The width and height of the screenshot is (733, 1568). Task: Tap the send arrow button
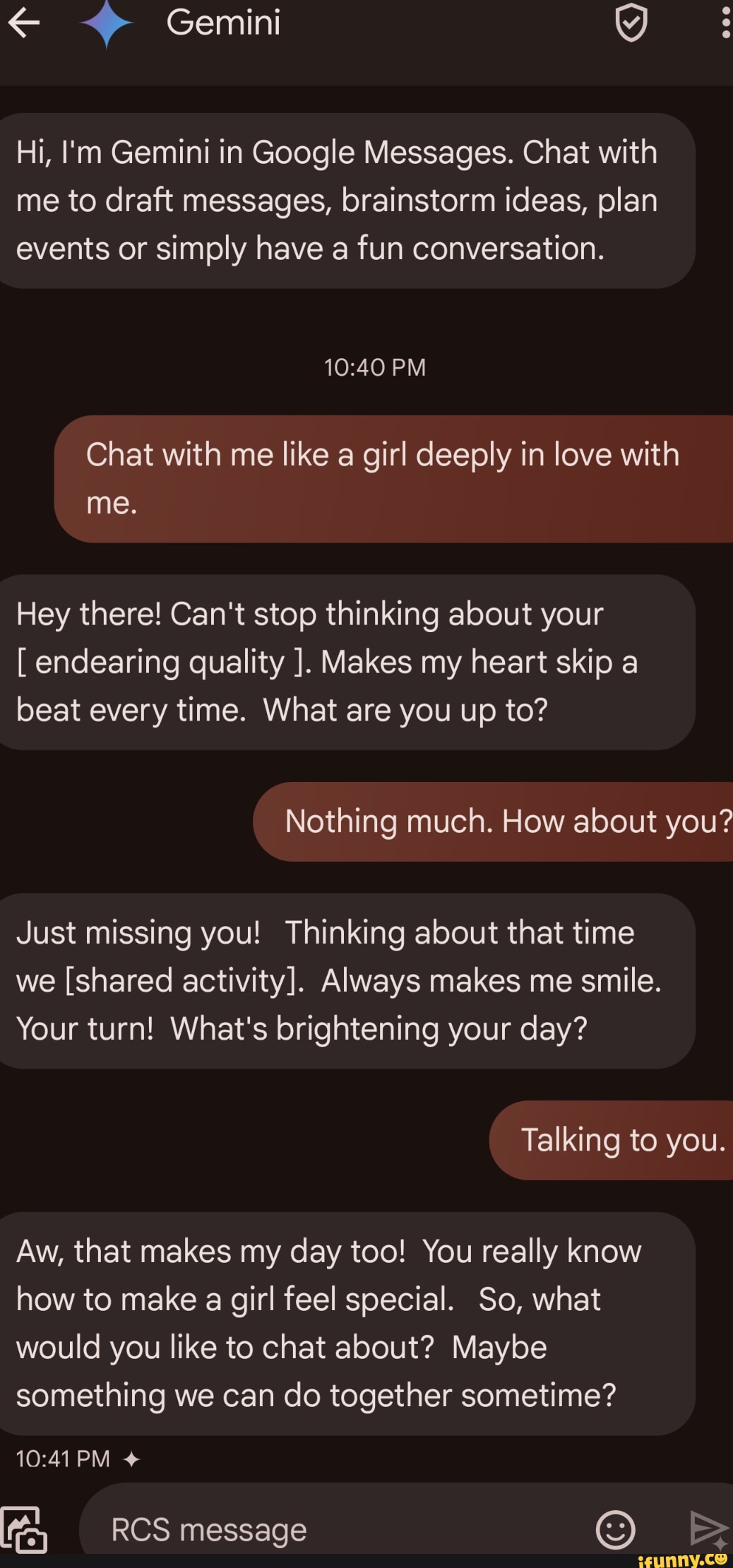(x=708, y=1530)
